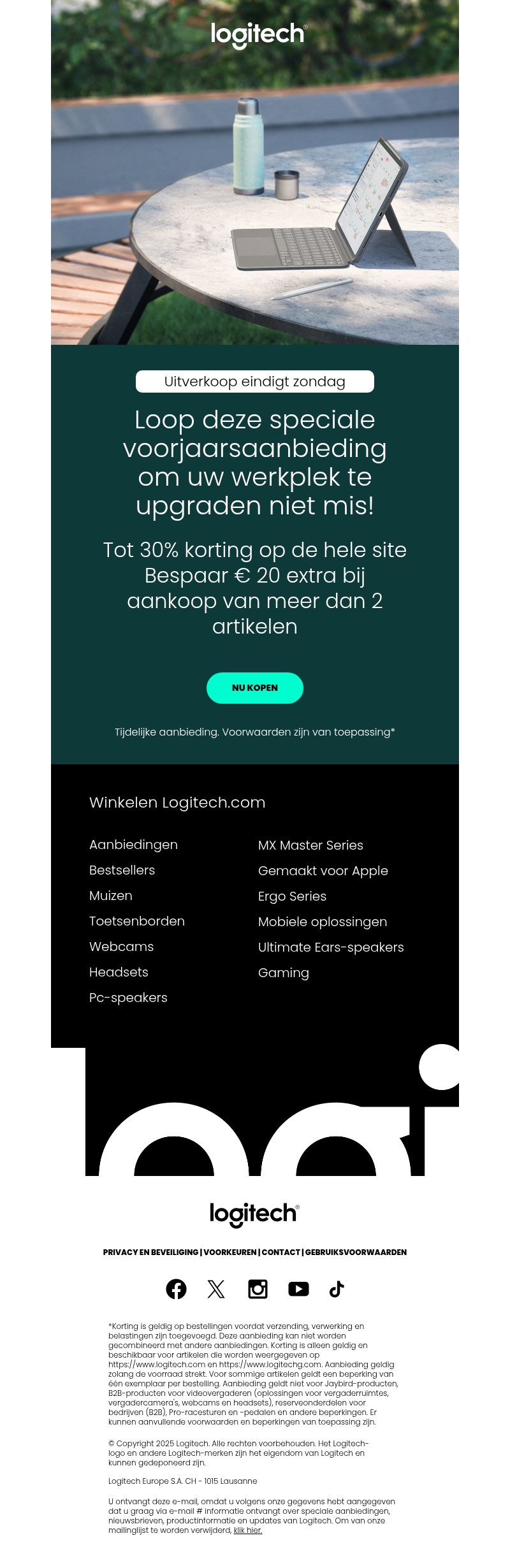Image resolution: width=510 pixels, height=1568 pixels.
Task: View Ergo Series products
Action: pyautogui.click(x=292, y=896)
